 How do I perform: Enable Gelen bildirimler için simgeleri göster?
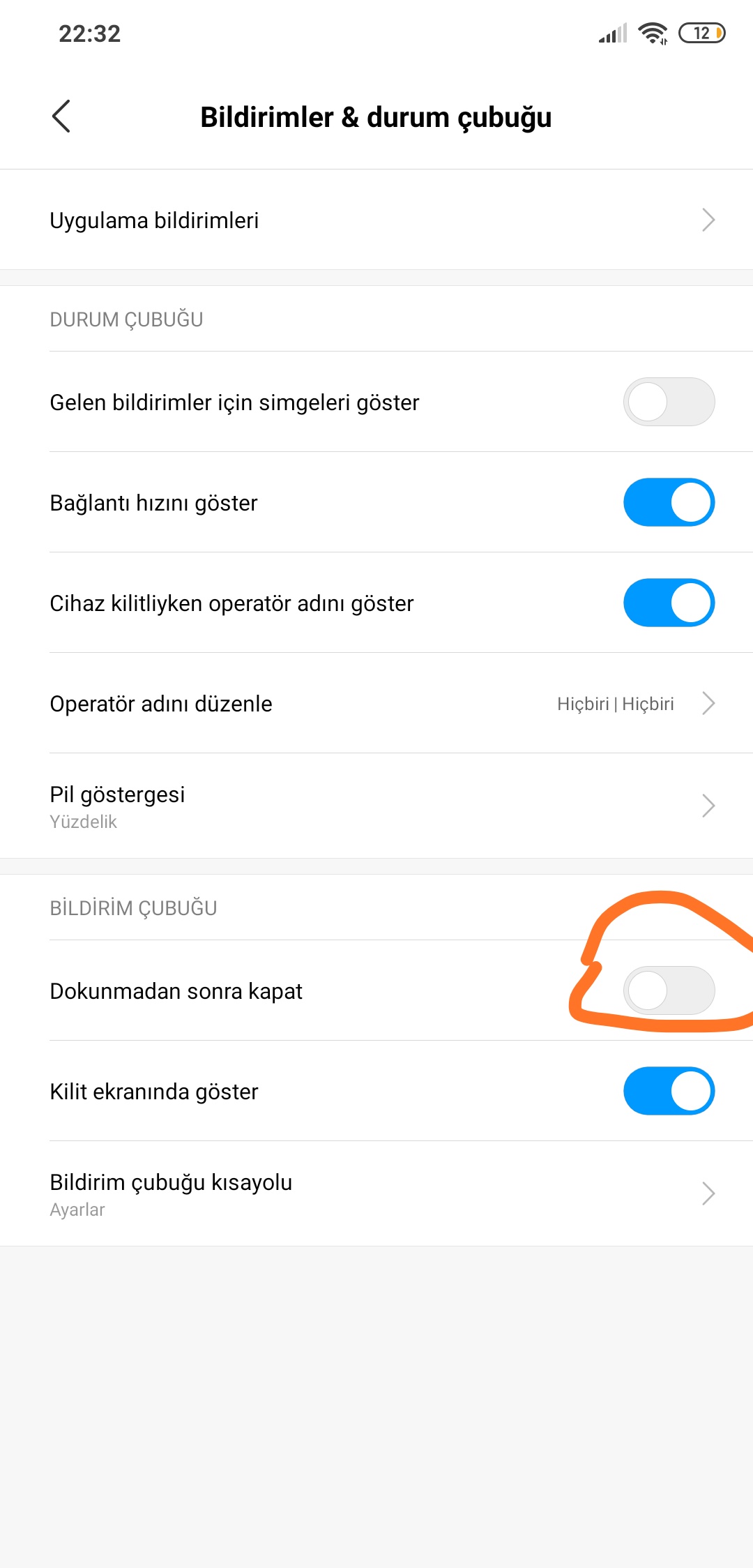668,402
